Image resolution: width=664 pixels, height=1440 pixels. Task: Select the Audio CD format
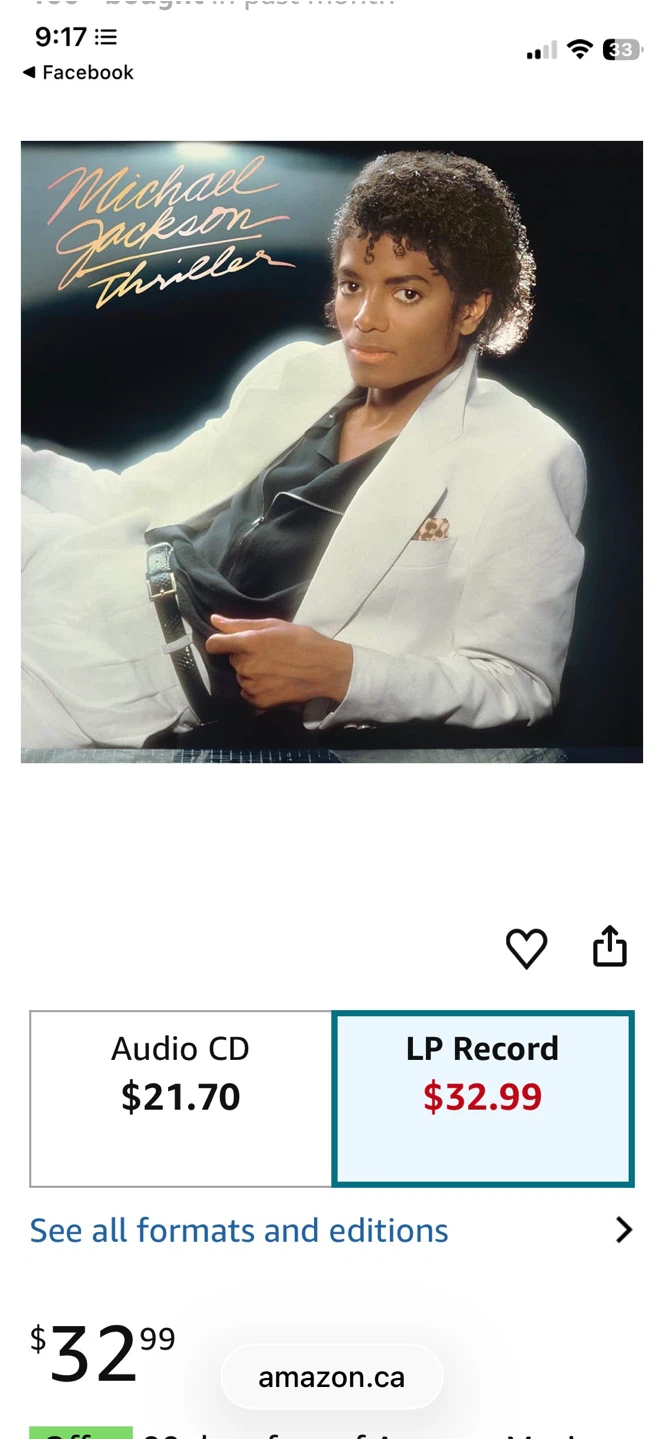(x=181, y=1098)
